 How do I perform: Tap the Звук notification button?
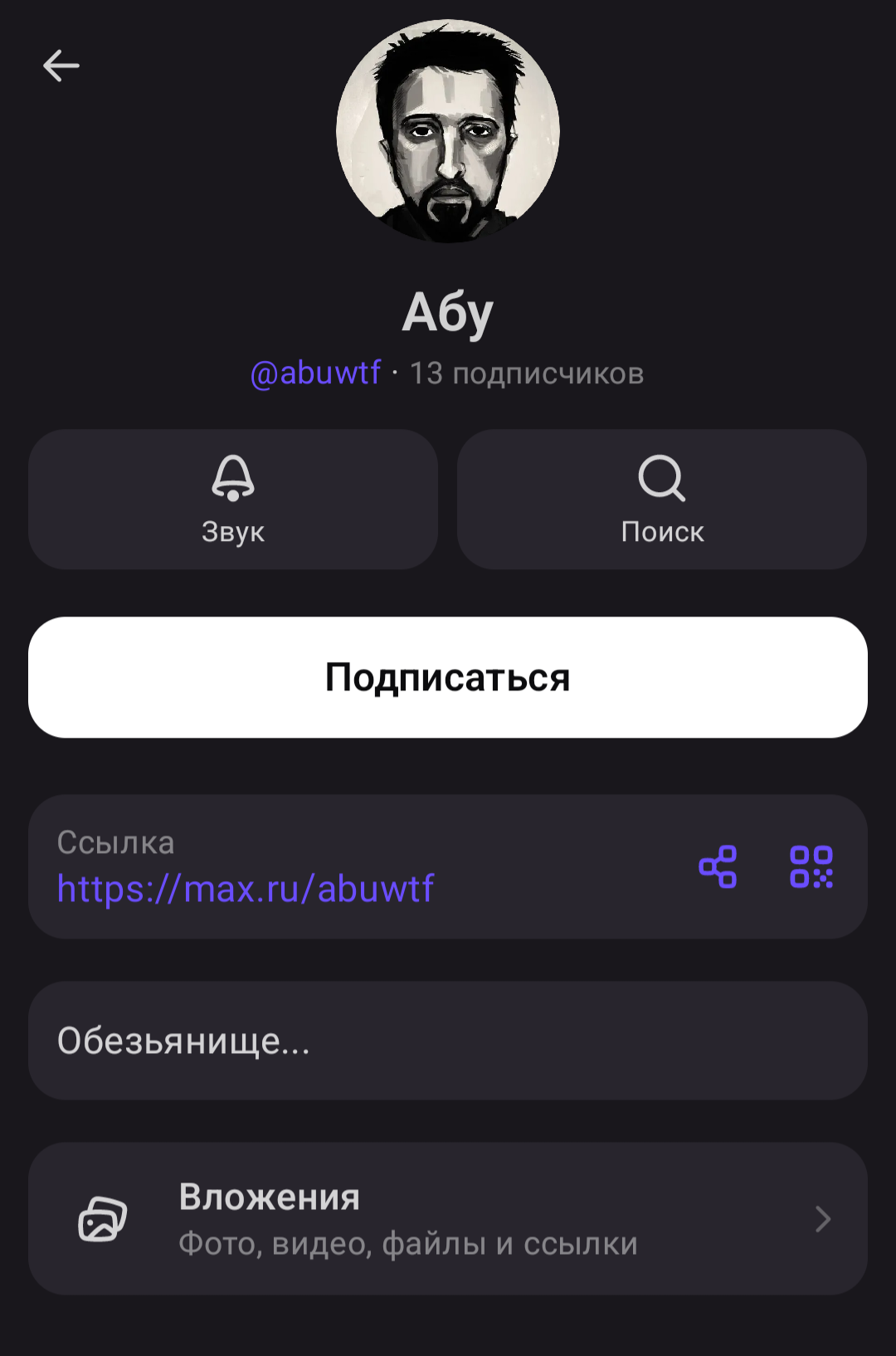(x=233, y=500)
